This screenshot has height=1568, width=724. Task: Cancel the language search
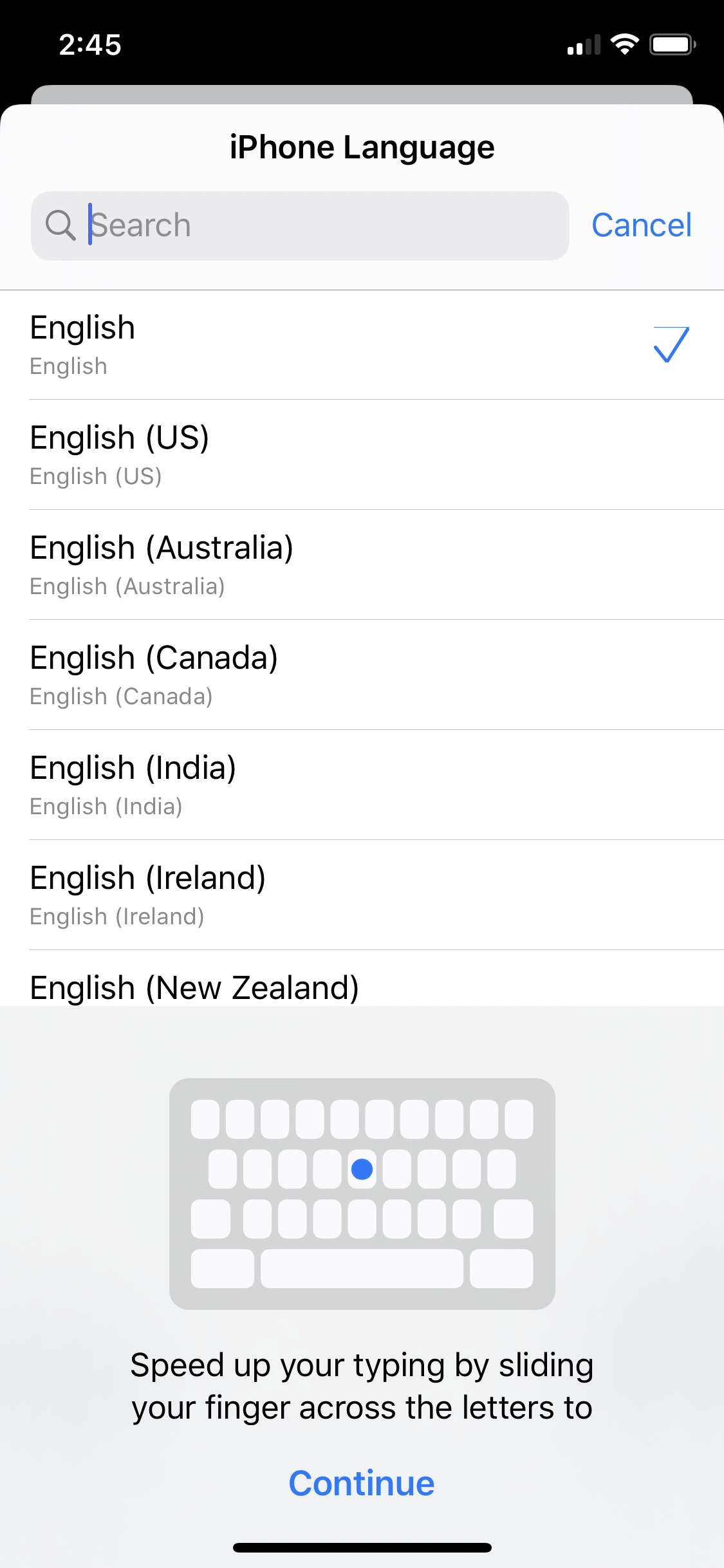(x=642, y=226)
